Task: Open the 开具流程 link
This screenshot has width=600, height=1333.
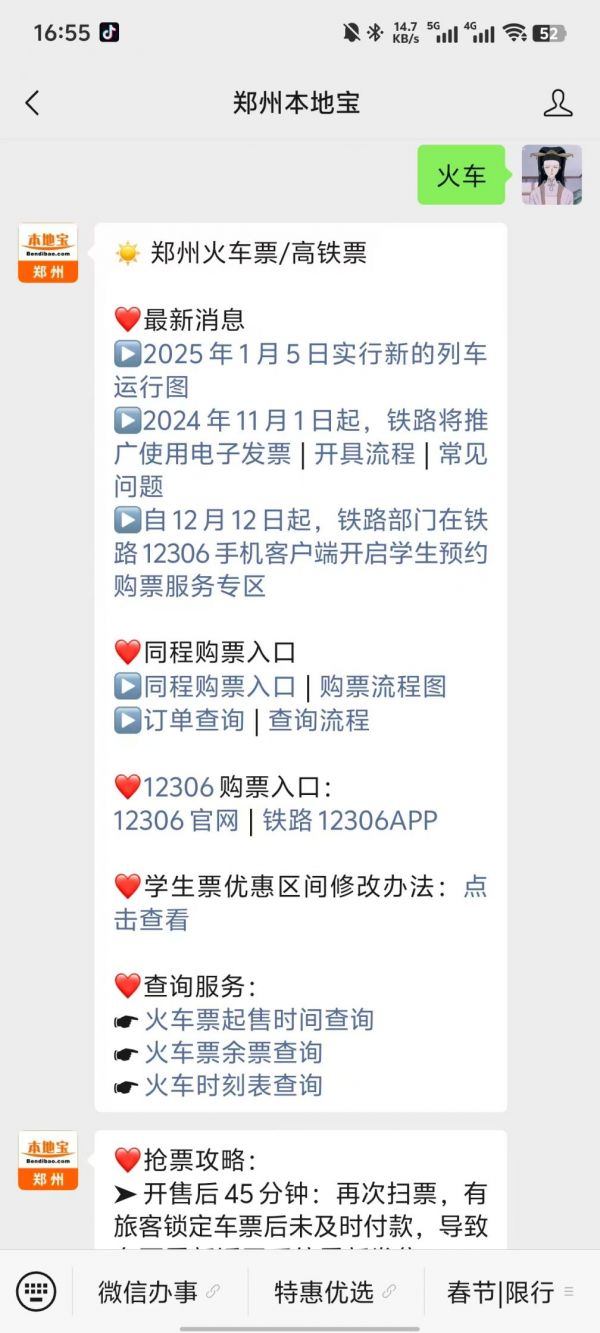Action: (364, 454)
